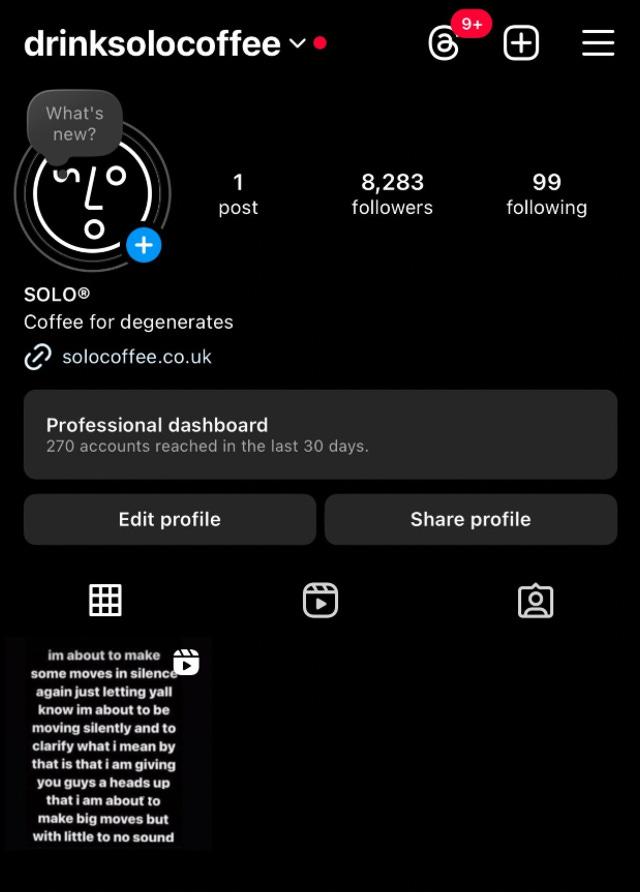
Task: Open the solocoffee.co.uk link
Action: [136, 357]
